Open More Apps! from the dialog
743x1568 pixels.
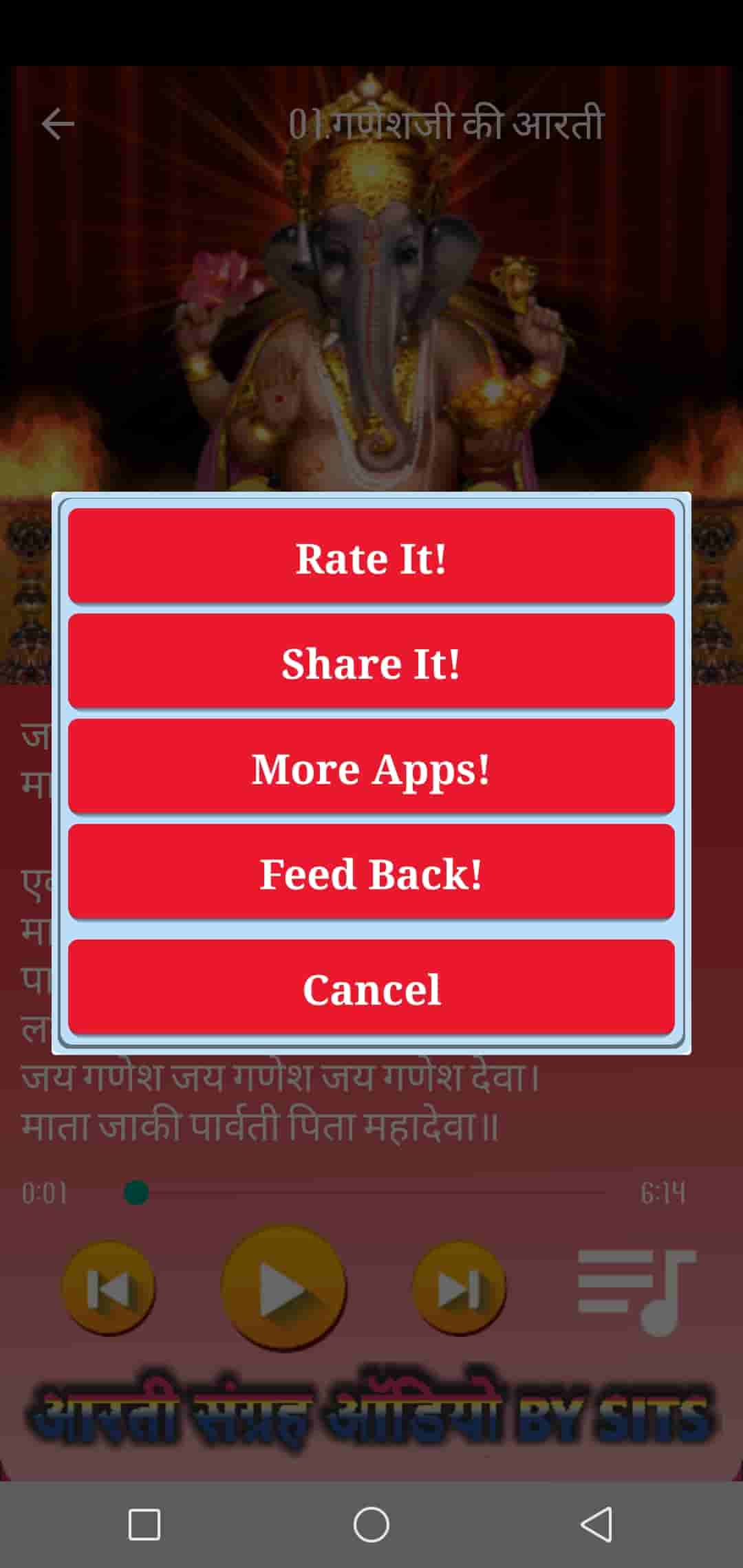click(371, 767)
